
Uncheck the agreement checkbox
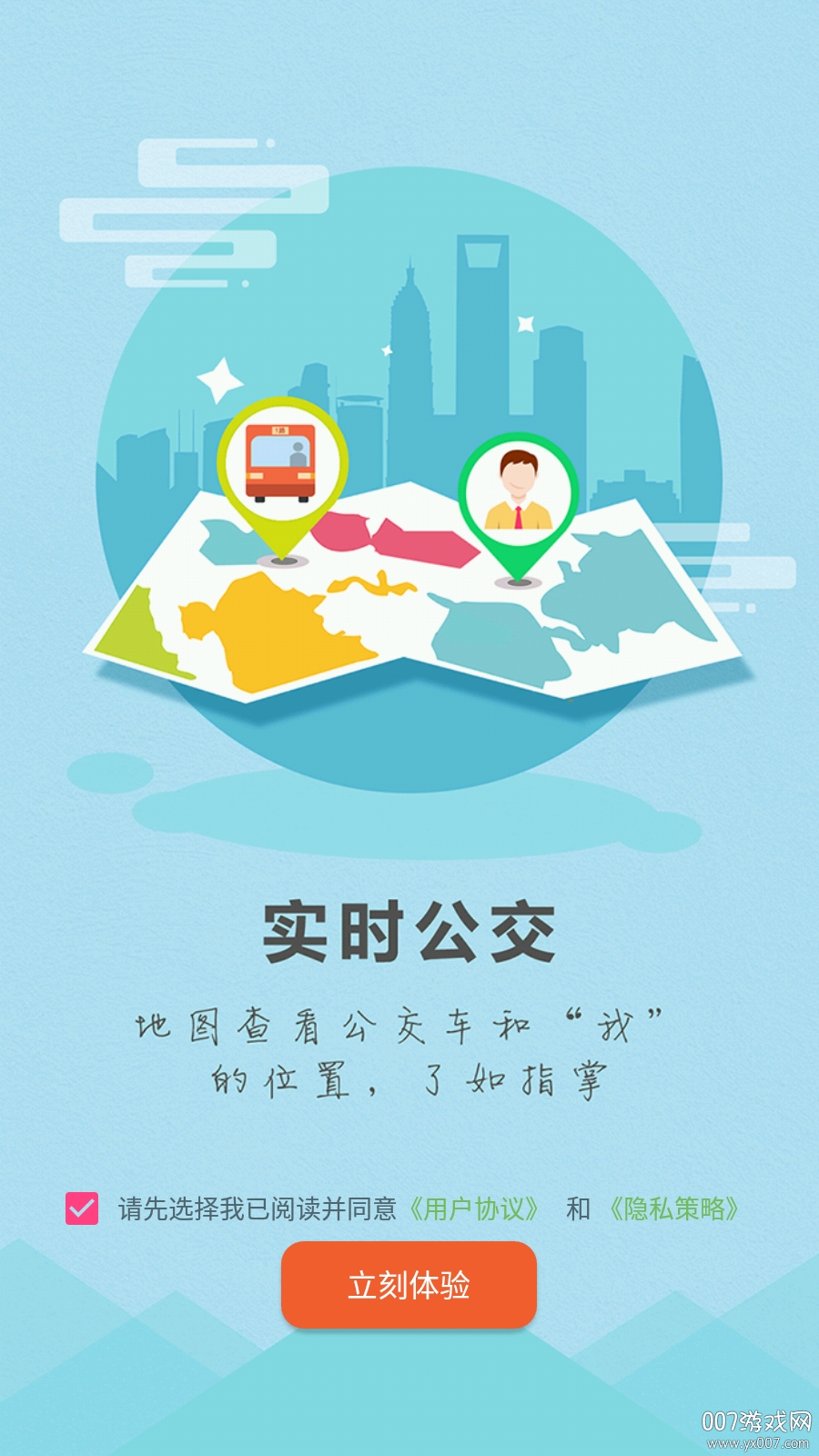(x=82, y=1208)
